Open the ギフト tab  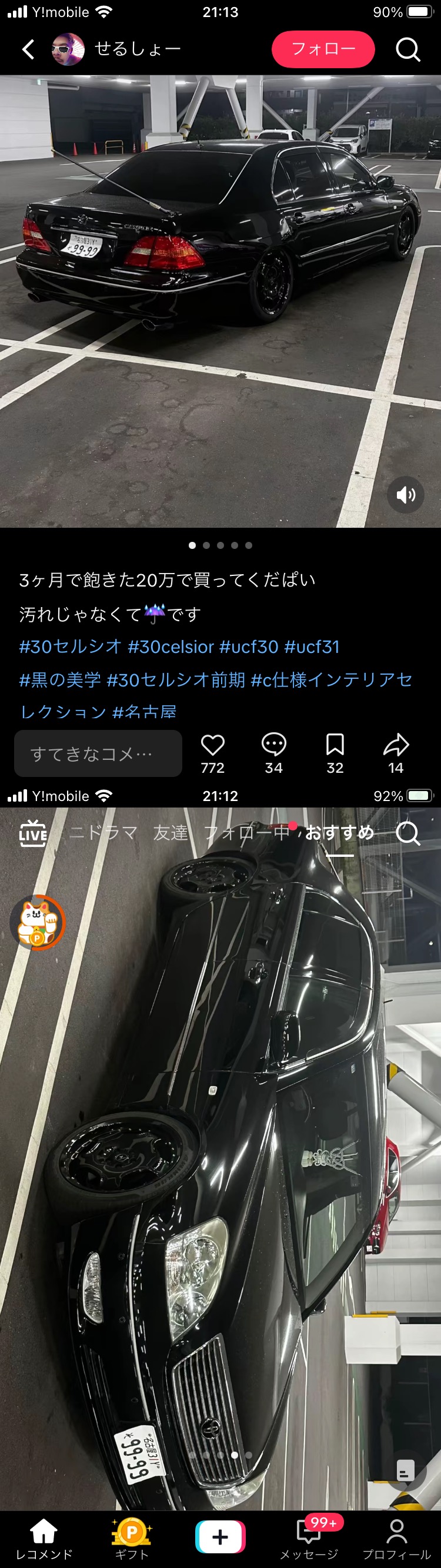point(132,1537)
